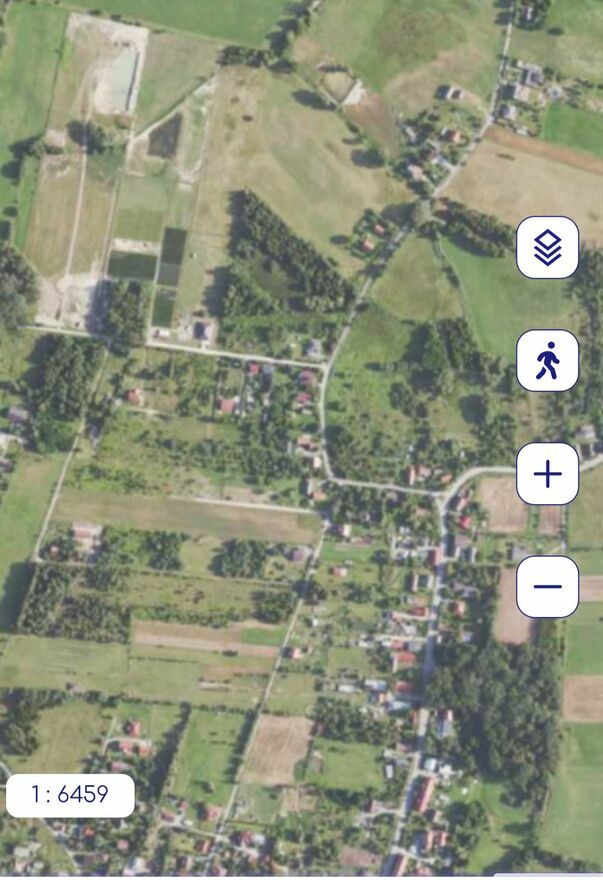
Task: Zoom in with the plus button
Action: pyautogui.click(x=547, y=474)
